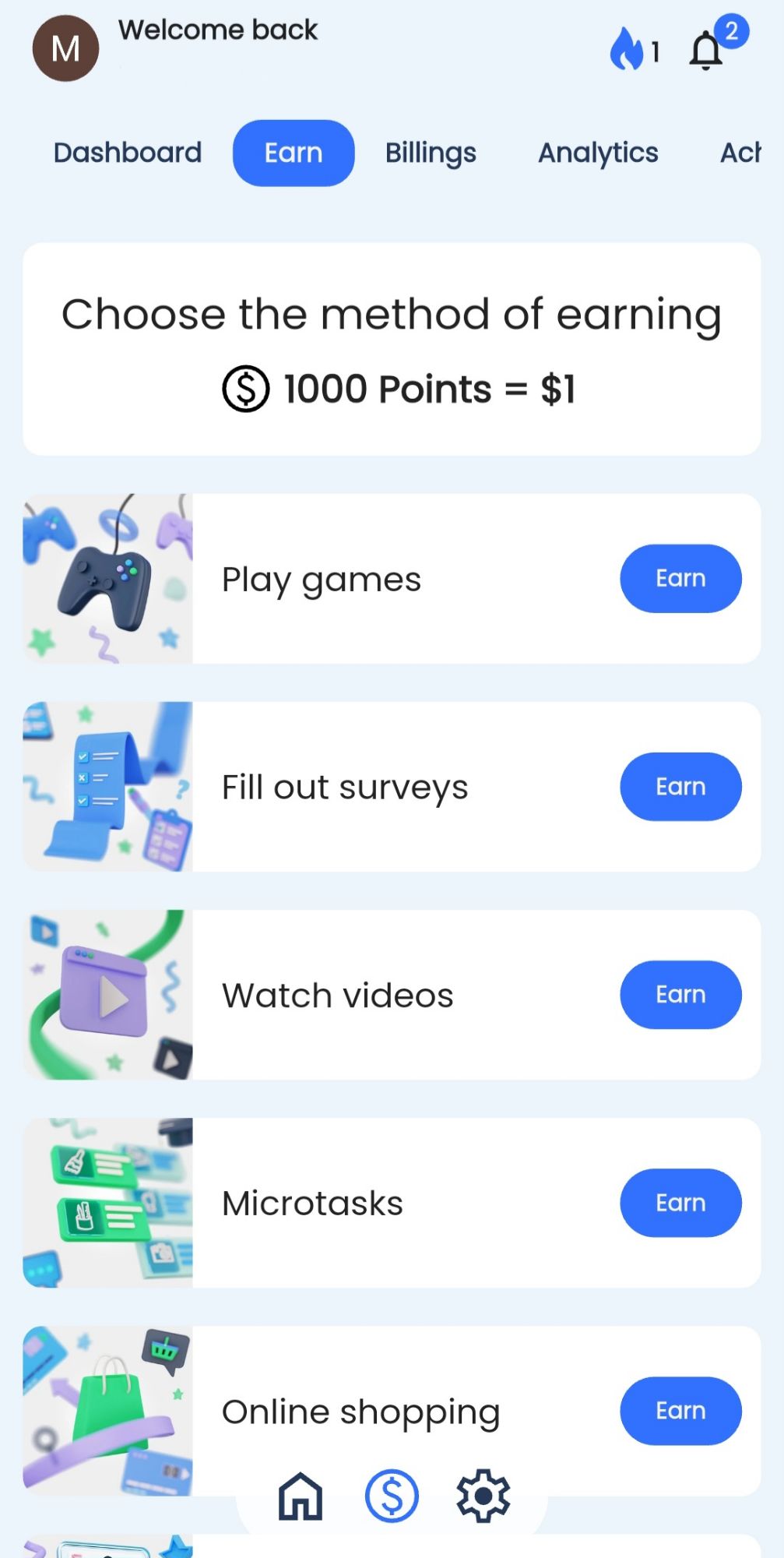Screen dimensions: 784x1558
Task: Switch to the Analytics tab
Action: point(597,153)
